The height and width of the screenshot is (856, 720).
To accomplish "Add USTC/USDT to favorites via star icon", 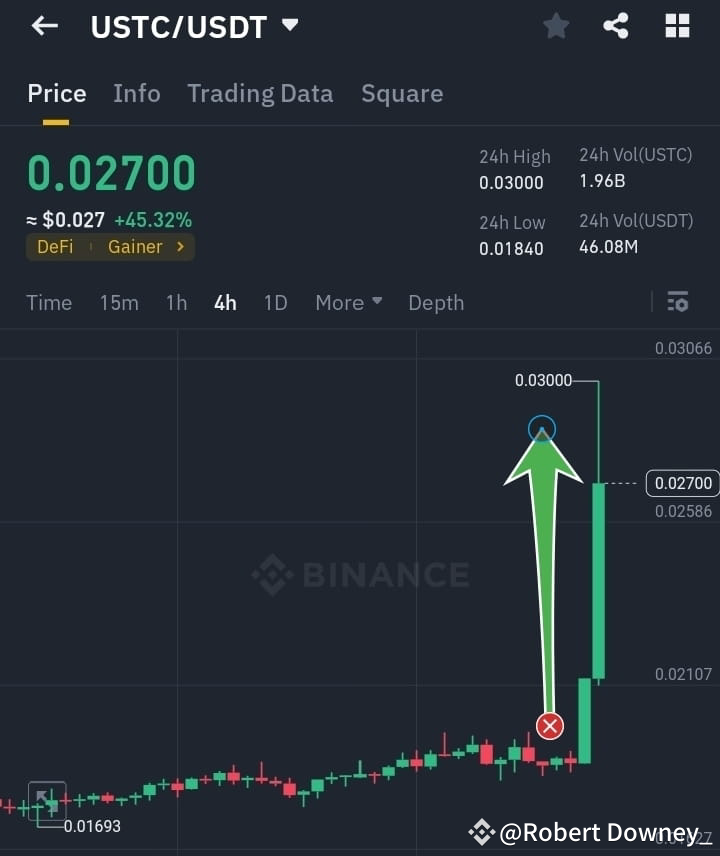I will tap(556, 26).
